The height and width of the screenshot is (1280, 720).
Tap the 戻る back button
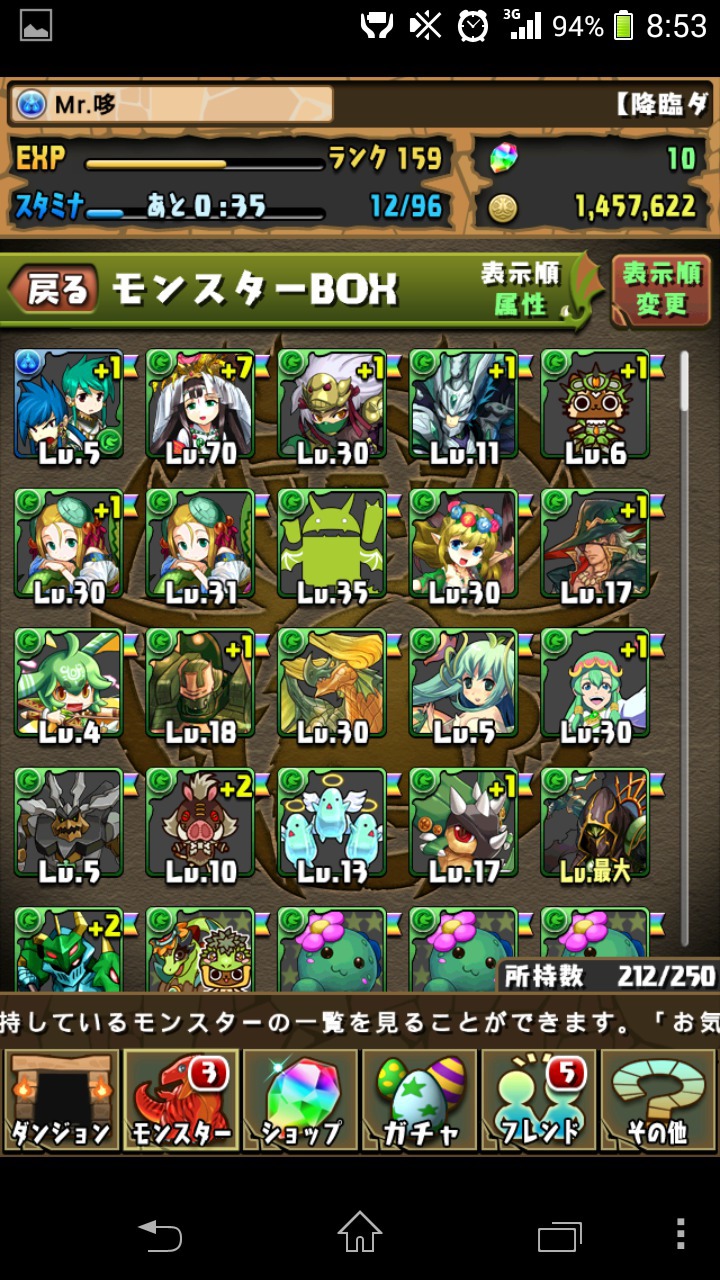(54, 291)
